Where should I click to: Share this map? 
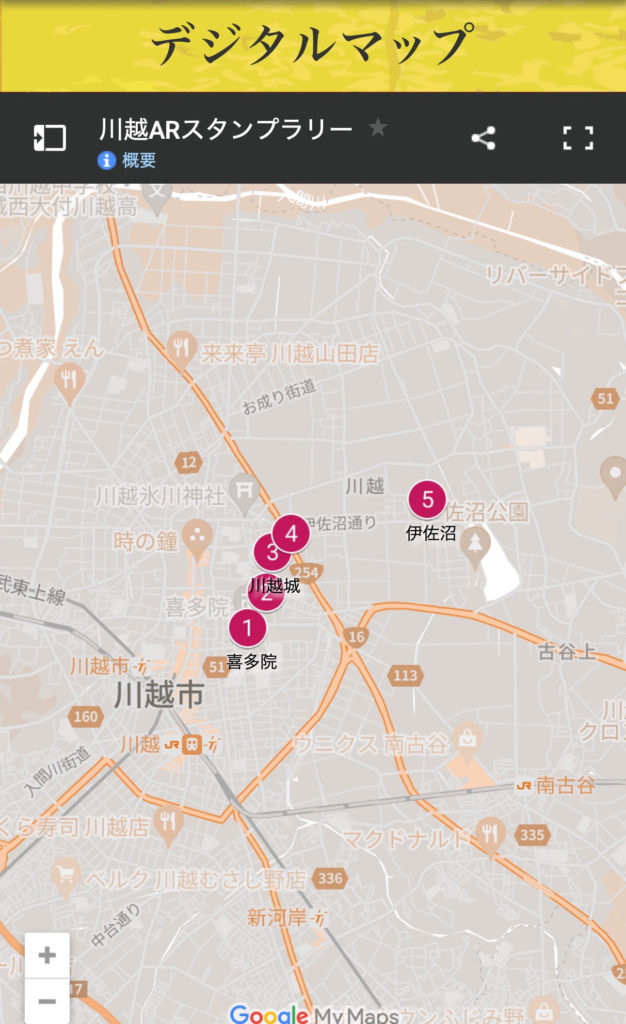[x=483, y=138]
